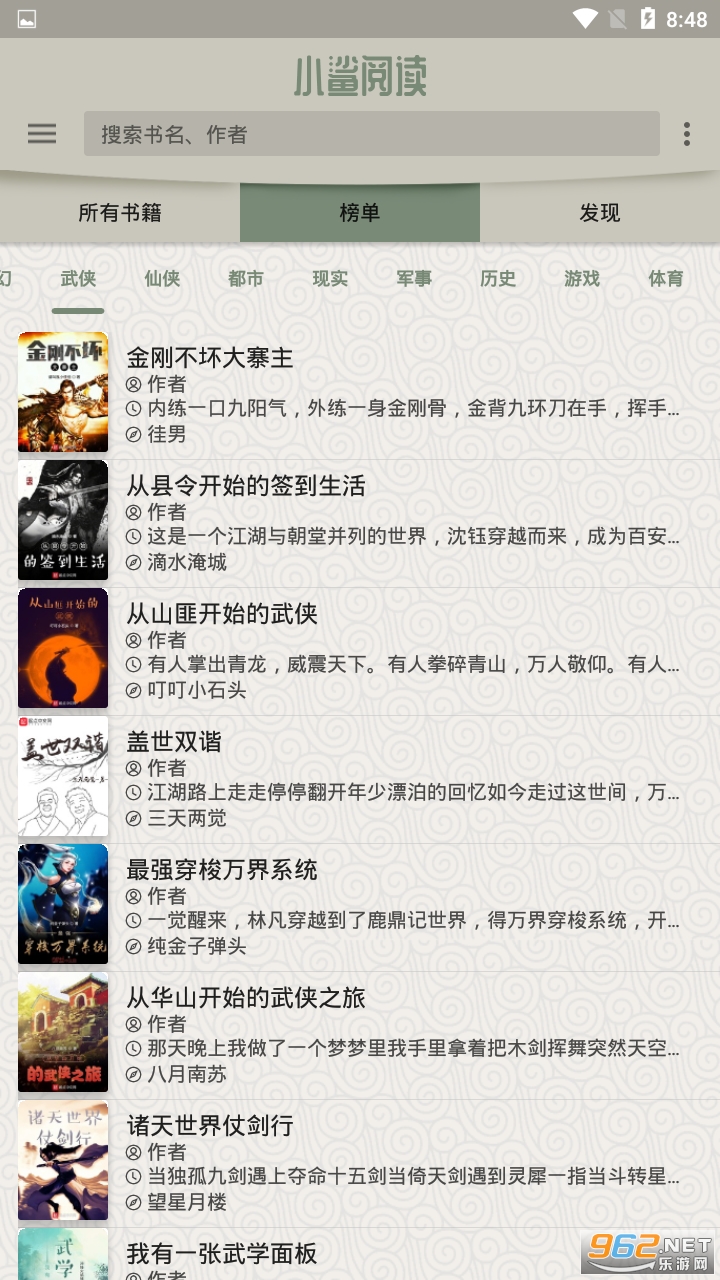Select the 榜单 tab
Viewport: 720px width, 1280px height.
coord(360,213)
